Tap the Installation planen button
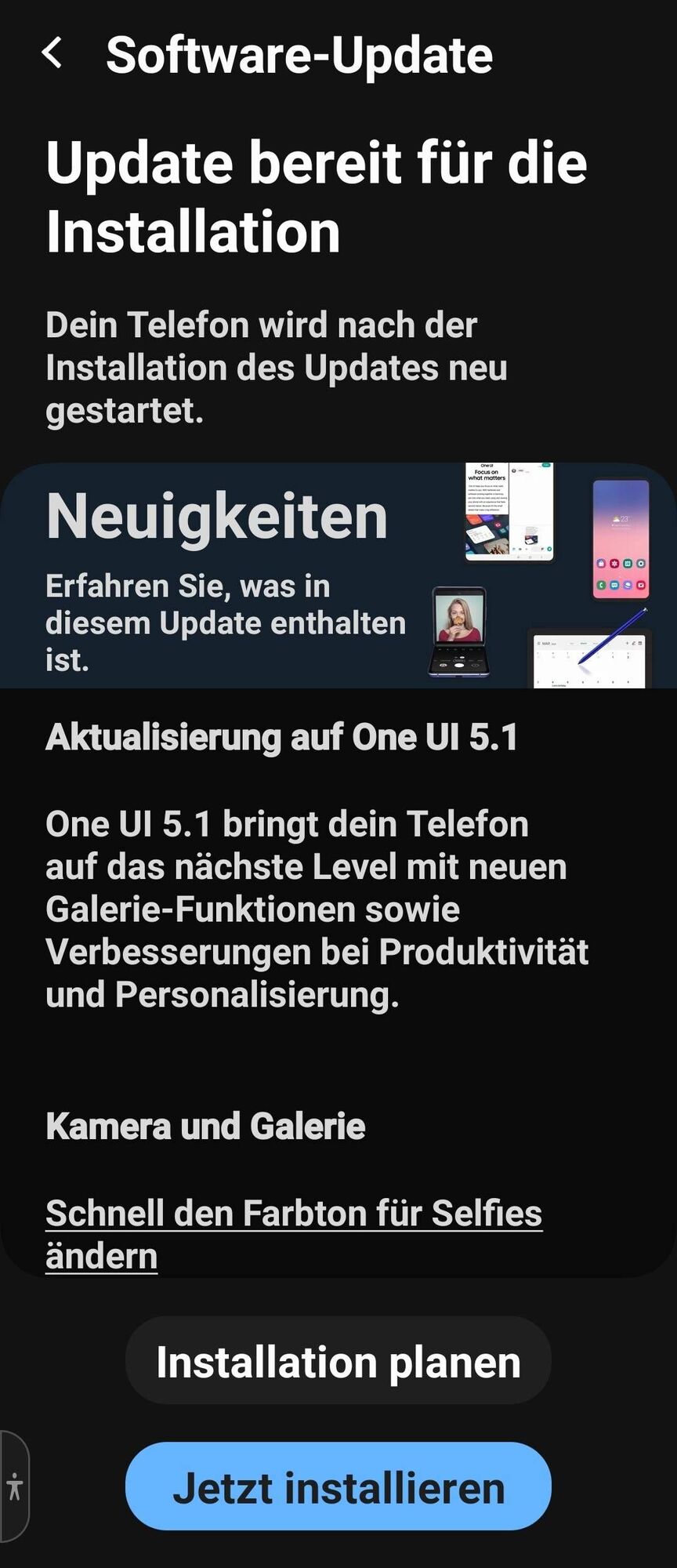Image resolution: width=677 pixels, height=1568 pixels. 338,1363
